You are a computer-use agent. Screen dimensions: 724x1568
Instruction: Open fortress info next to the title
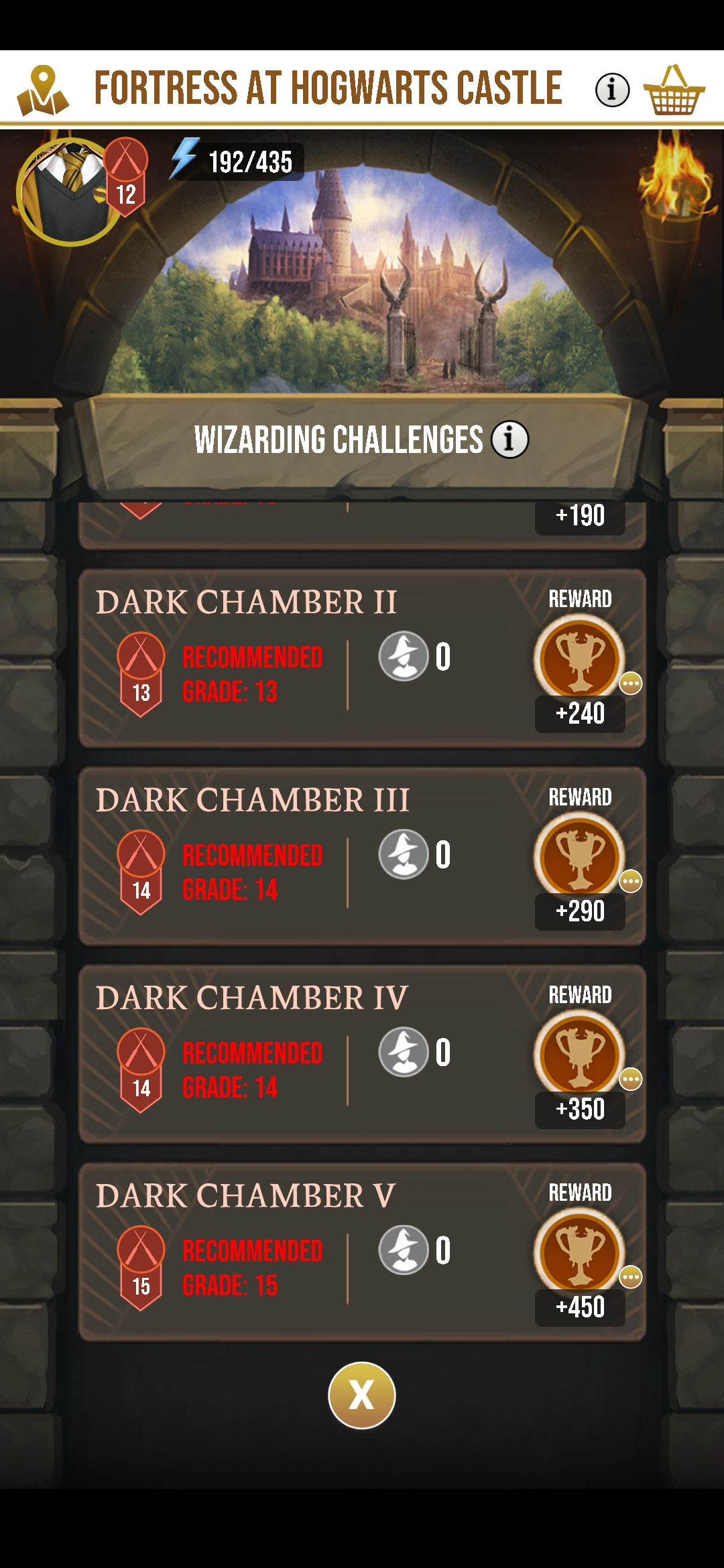(x=612, y=90)
